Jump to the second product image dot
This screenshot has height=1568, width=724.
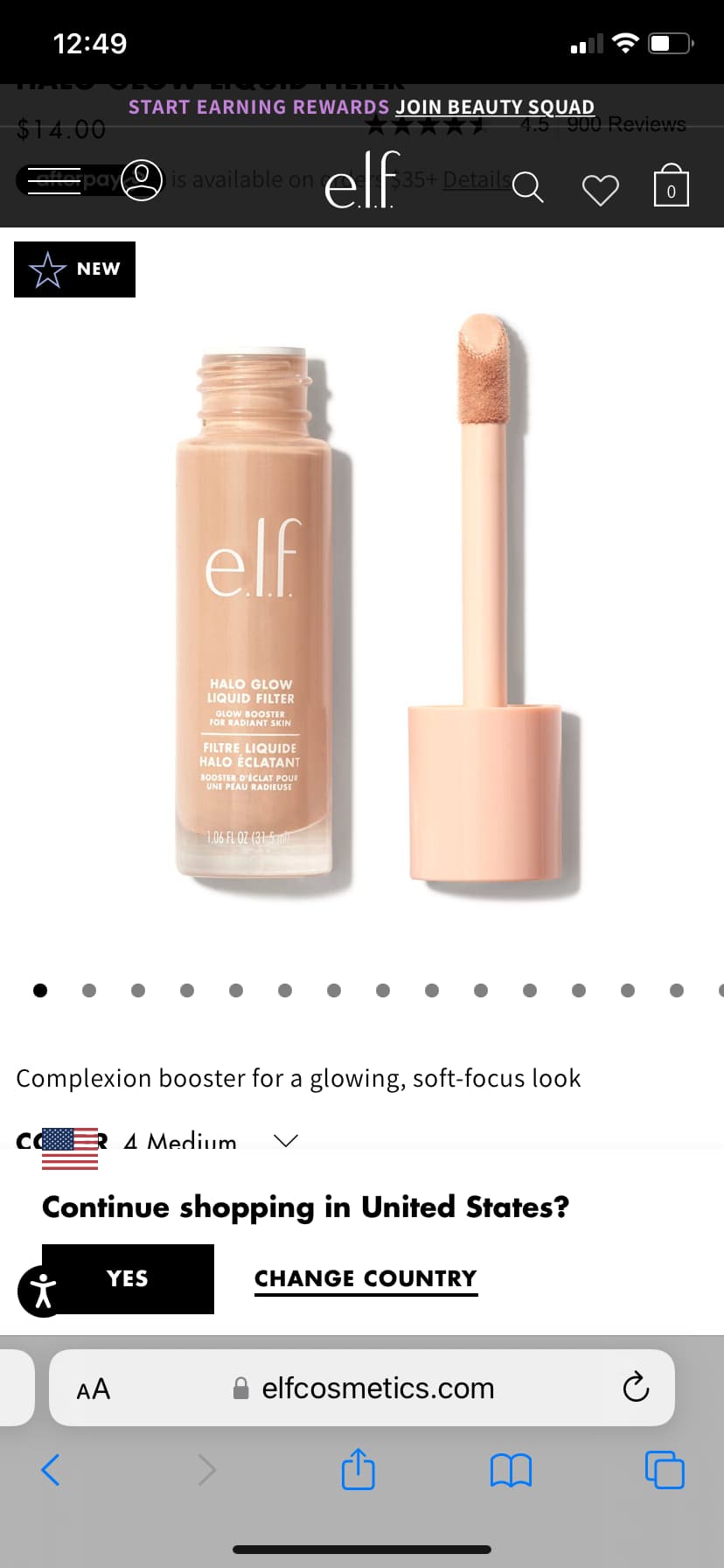[x=89, y=990]
